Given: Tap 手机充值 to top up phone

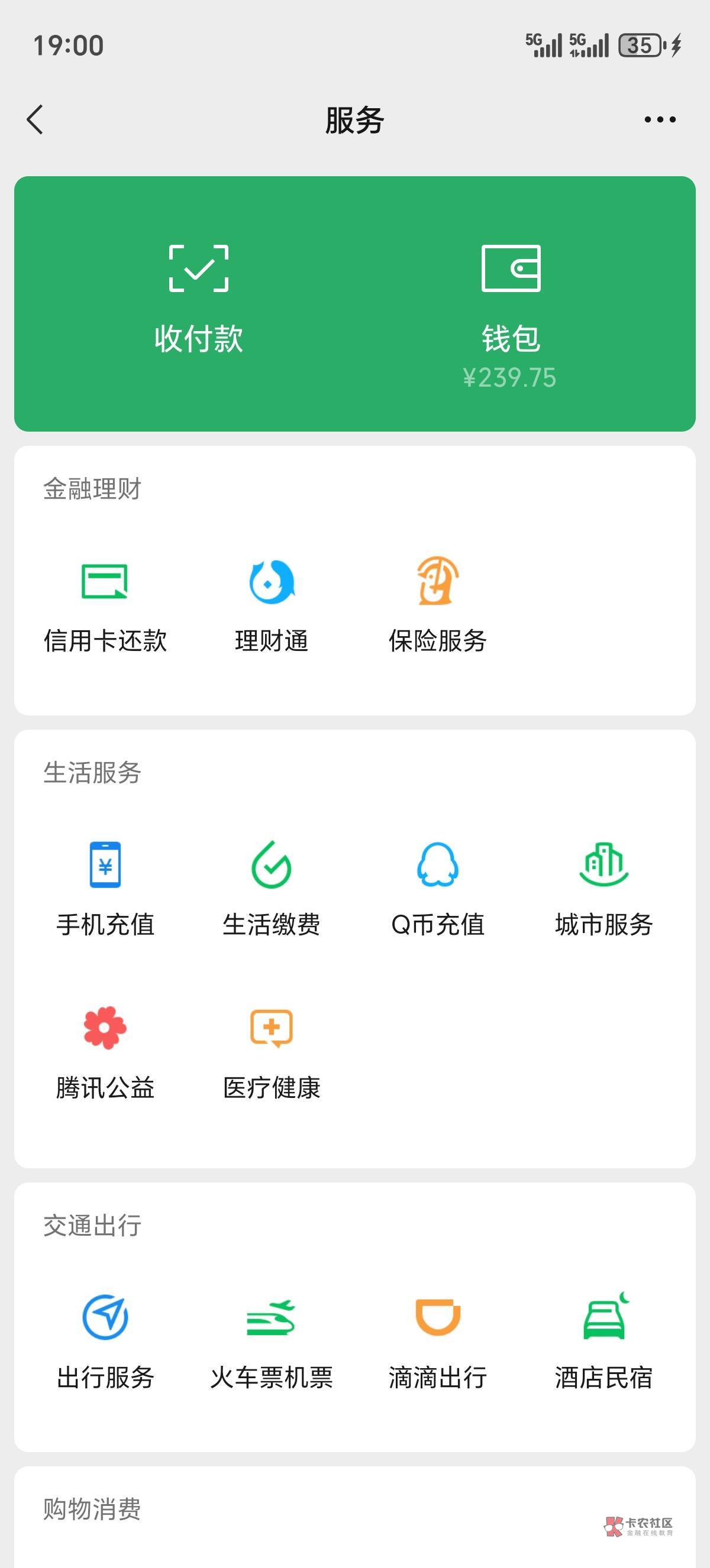Looking at the screenshot, I should pos(105,889).
